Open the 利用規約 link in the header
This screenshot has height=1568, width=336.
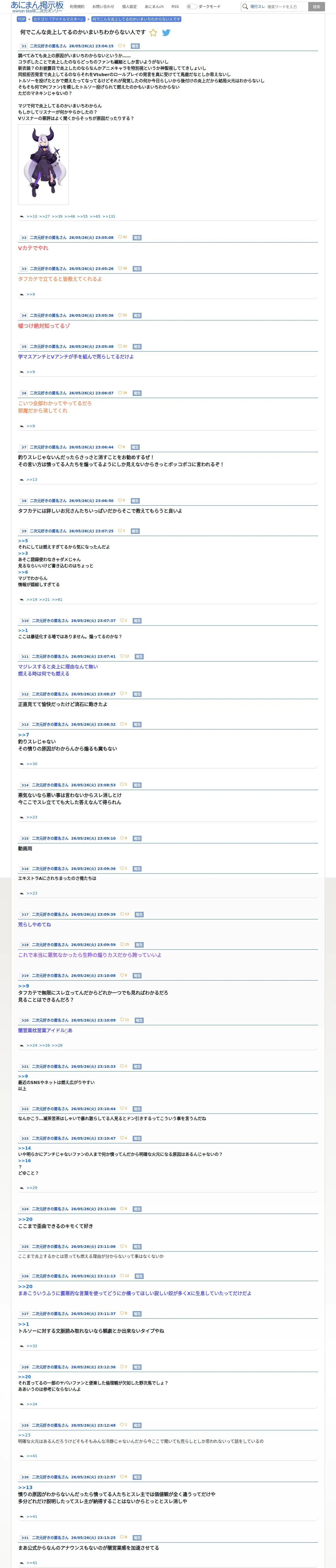(77, 7)
